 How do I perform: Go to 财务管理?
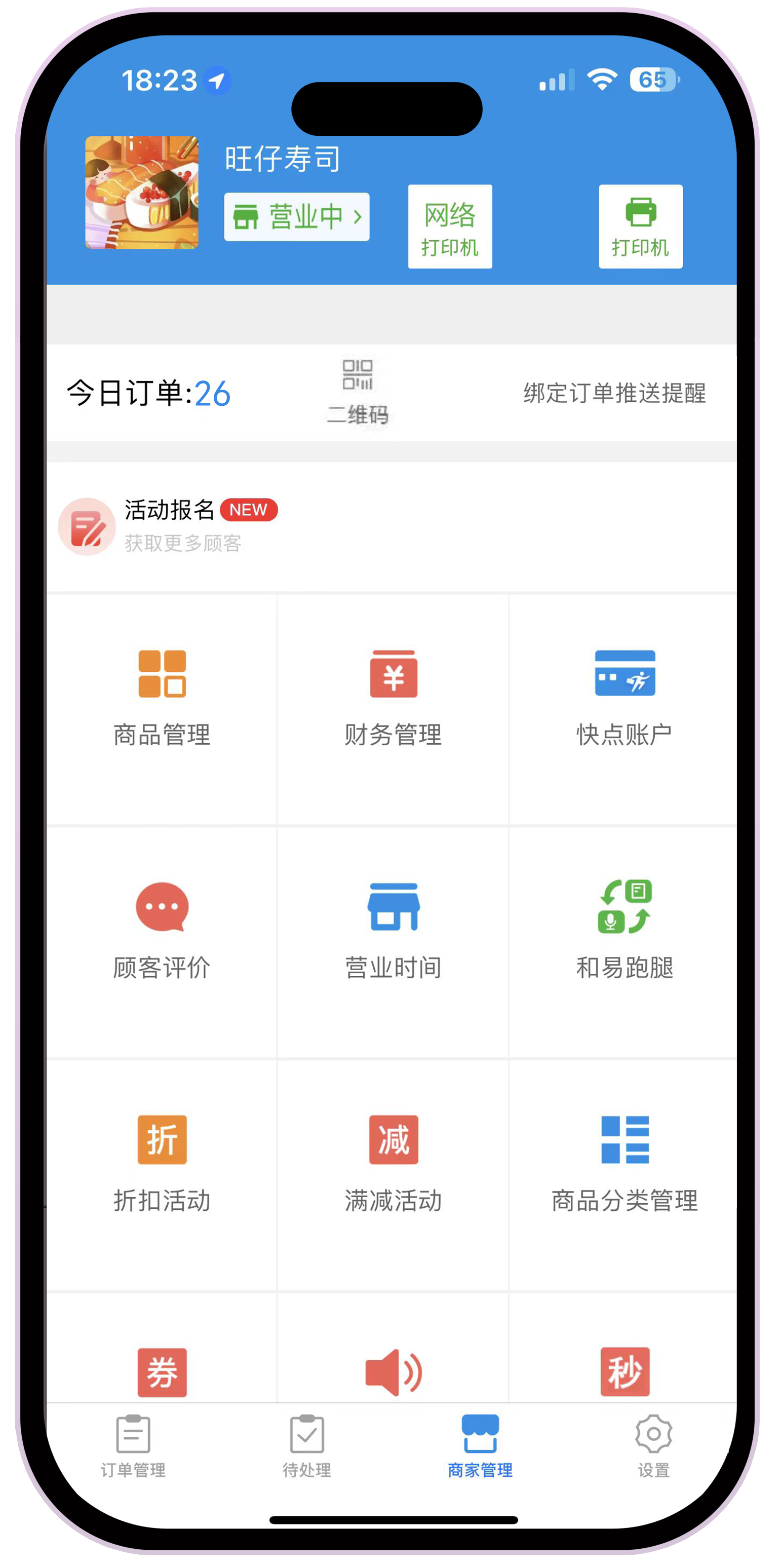tap(393, 709)
